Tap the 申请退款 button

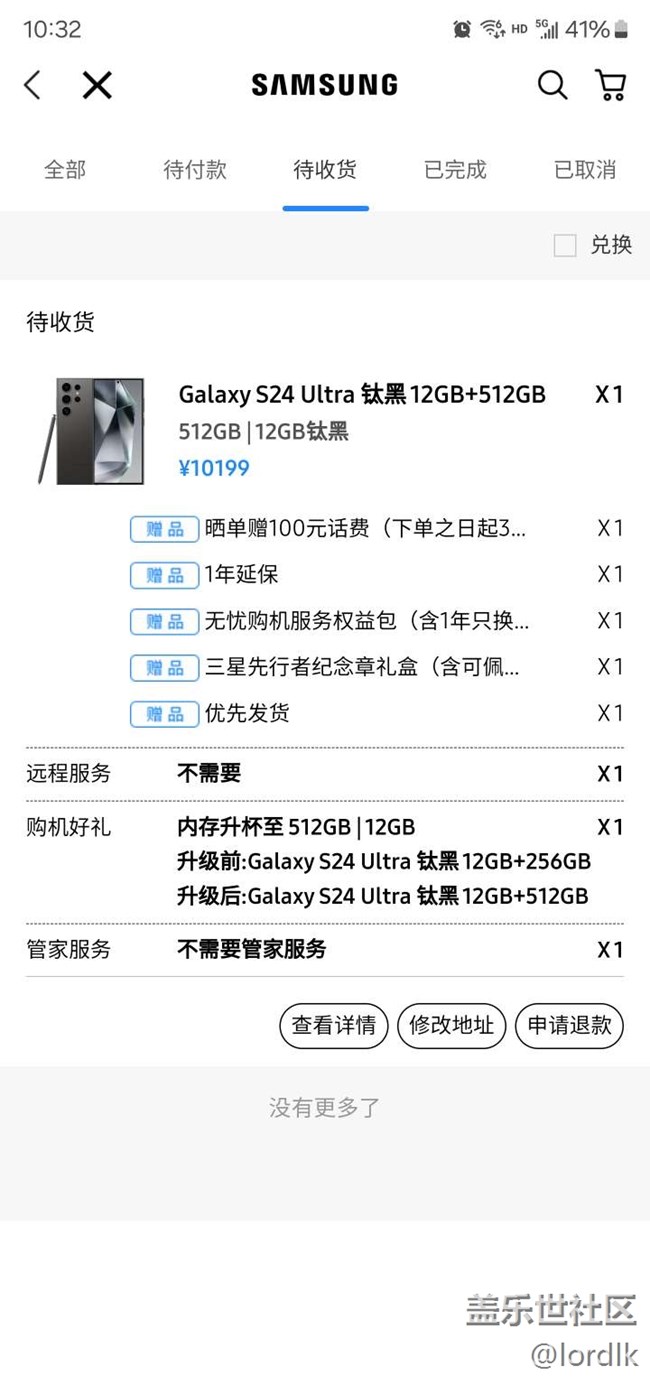point(569,1025)
